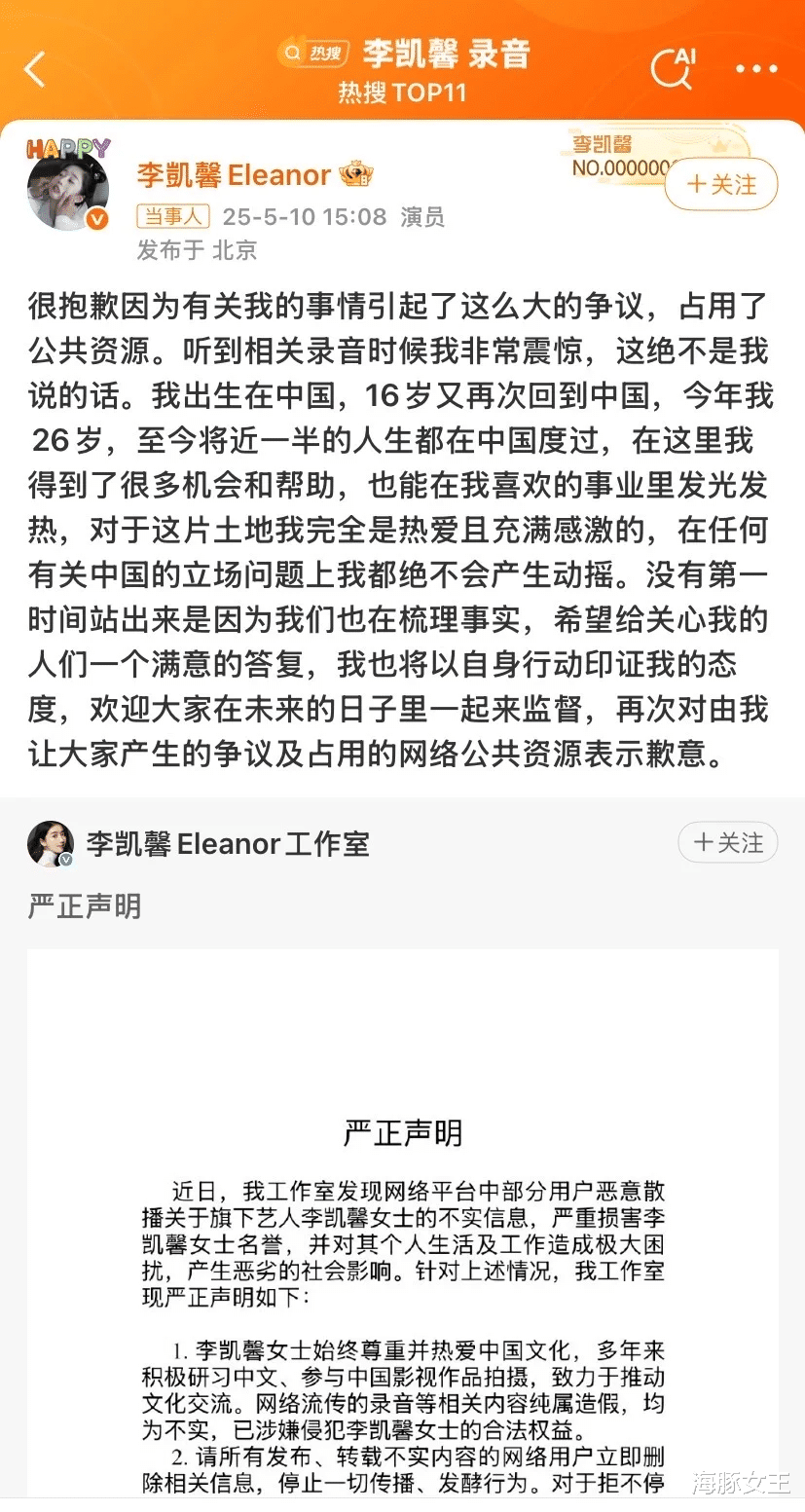Open the three-dot overflow menu
The height and width of the screenshot is (1512, 805).
pos(756,69)
